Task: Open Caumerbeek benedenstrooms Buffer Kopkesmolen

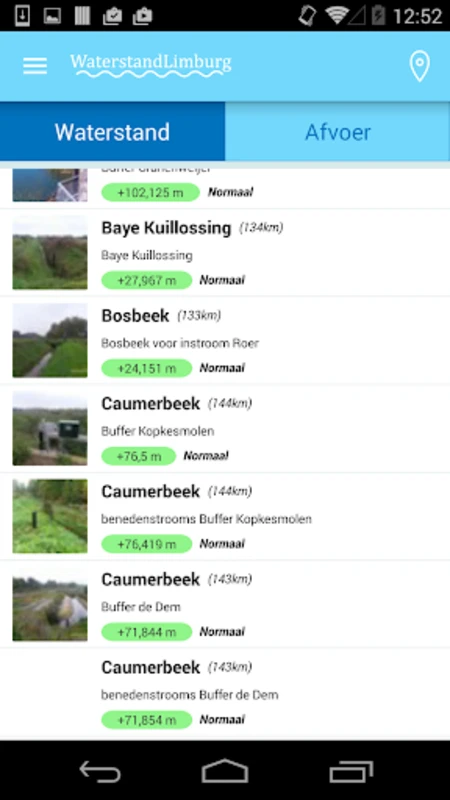Action: pyautogui.click(x=225, y=517)
